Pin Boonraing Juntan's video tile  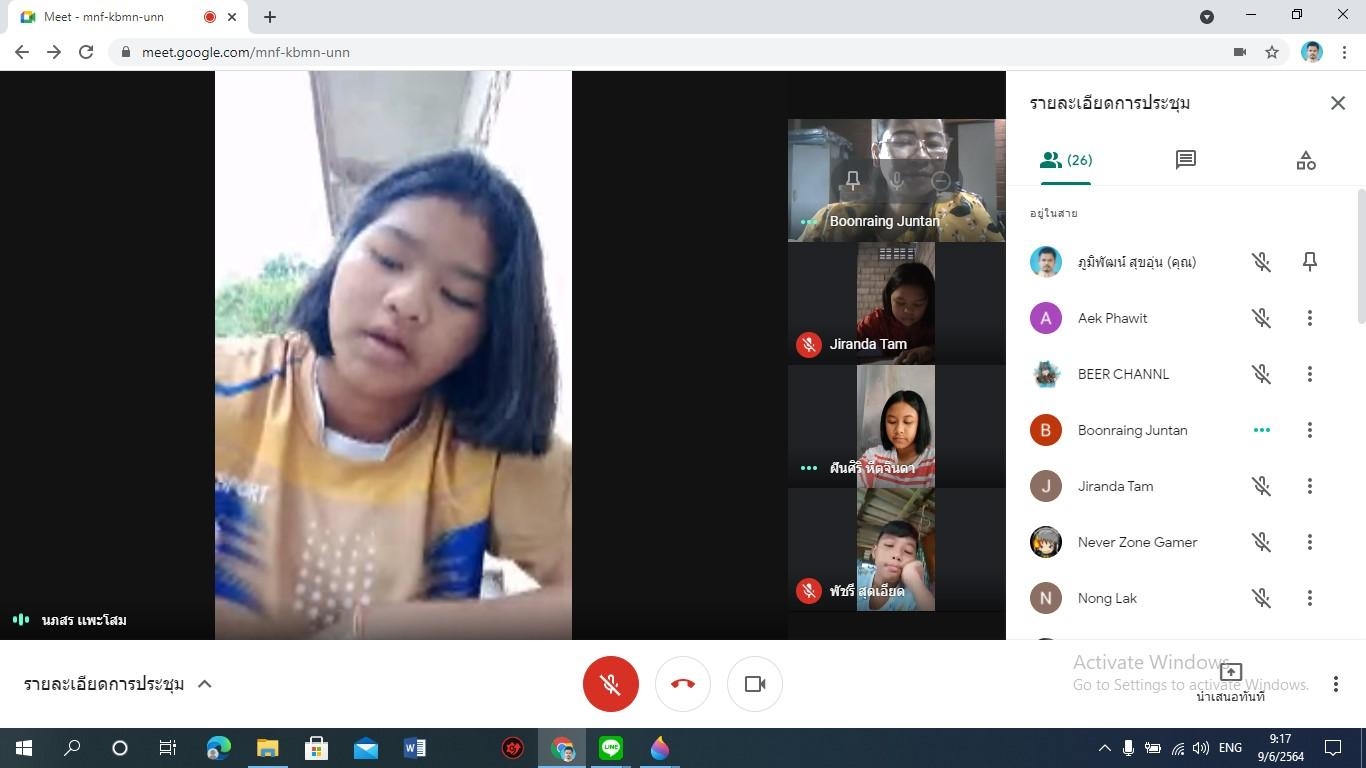tap(853, 181)
